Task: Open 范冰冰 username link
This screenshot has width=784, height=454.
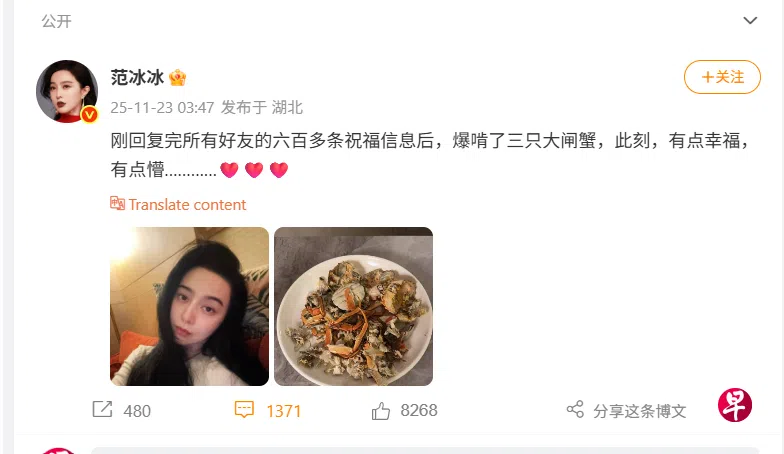Action: click(x=137, y=77)
